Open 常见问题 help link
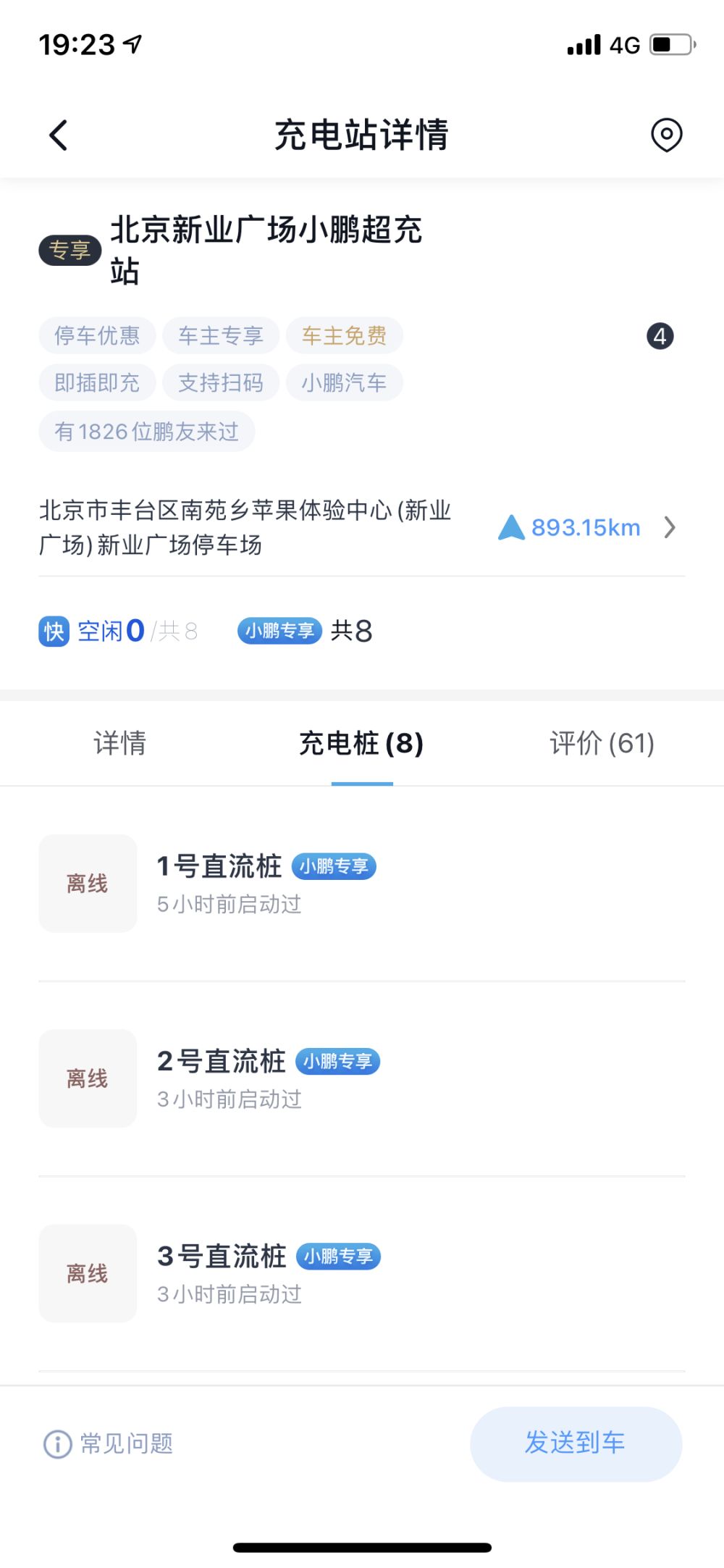 click(x=109, y=1443)
